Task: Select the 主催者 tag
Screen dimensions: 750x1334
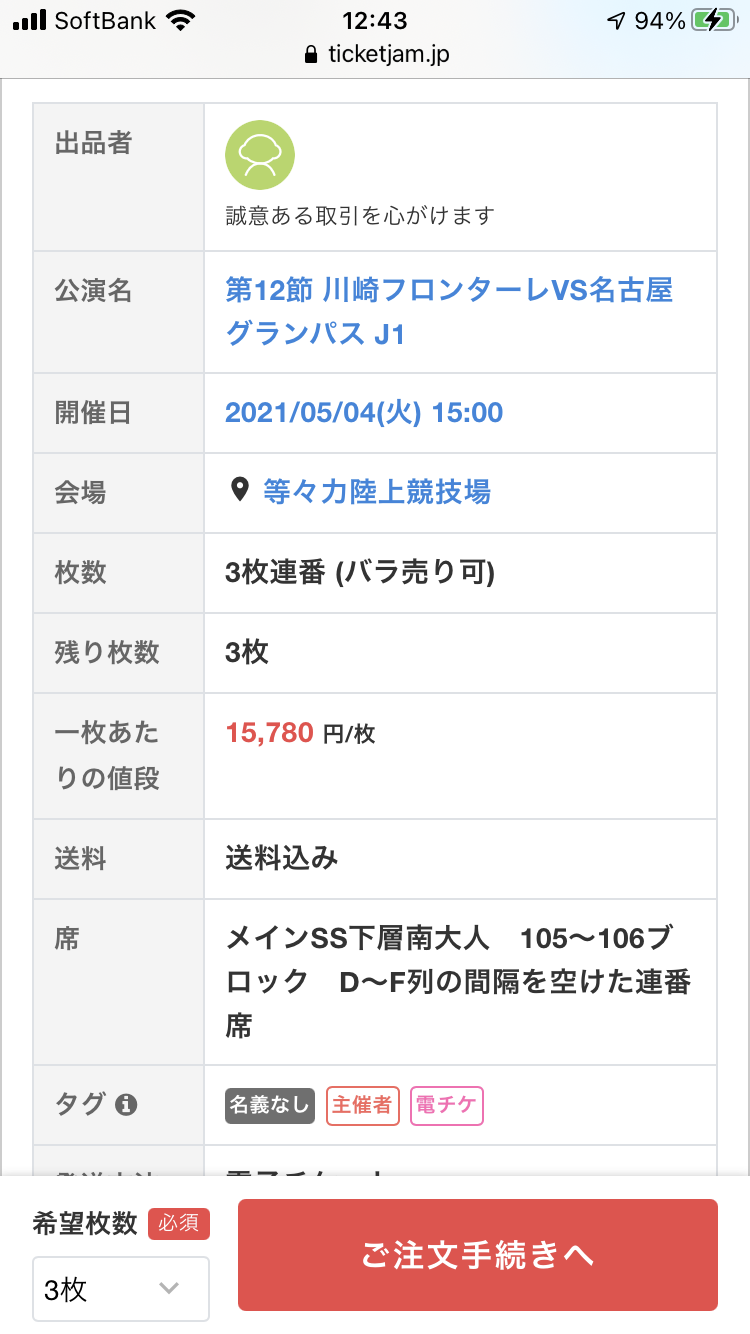Action: pyautogui.click(x=362, y=1106)
